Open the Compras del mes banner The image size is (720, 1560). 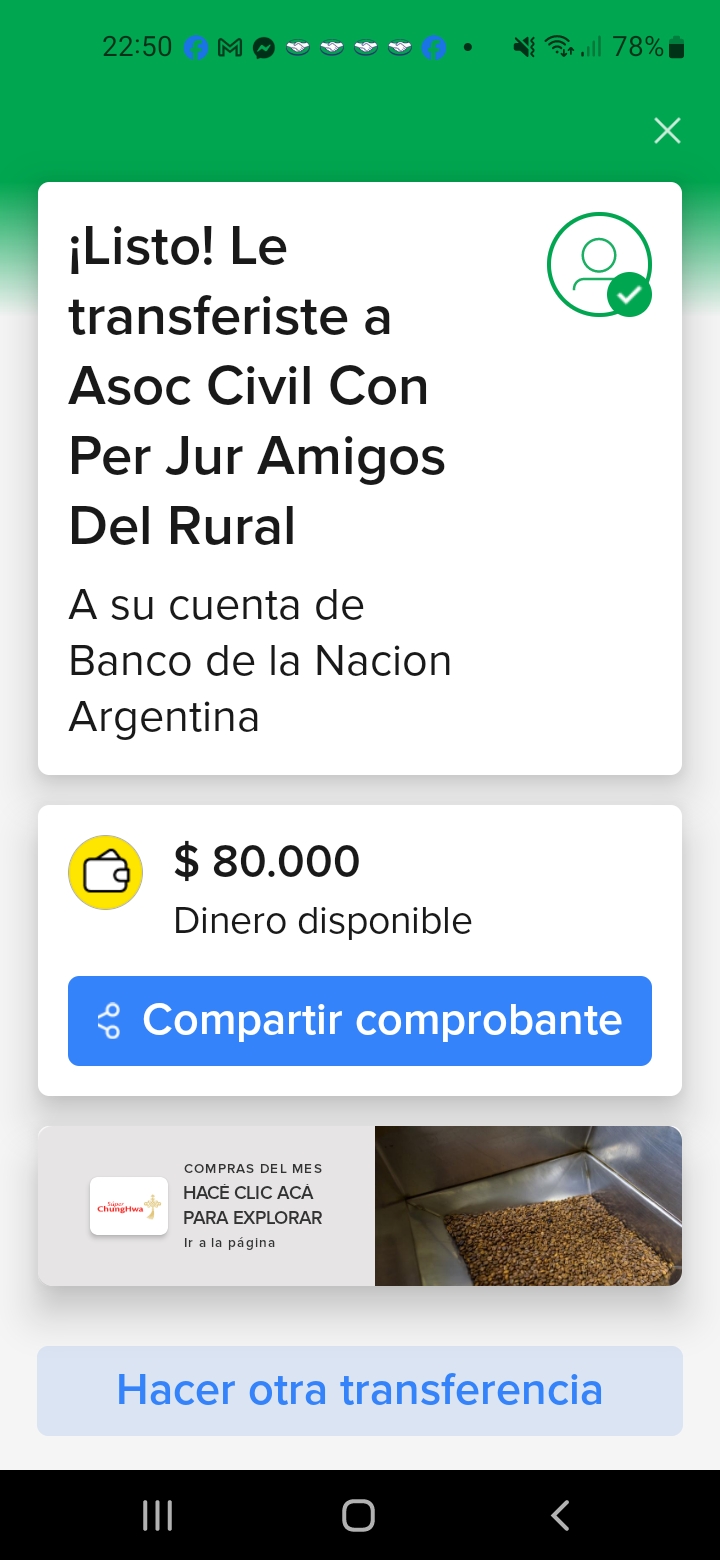click(360, 1206)
